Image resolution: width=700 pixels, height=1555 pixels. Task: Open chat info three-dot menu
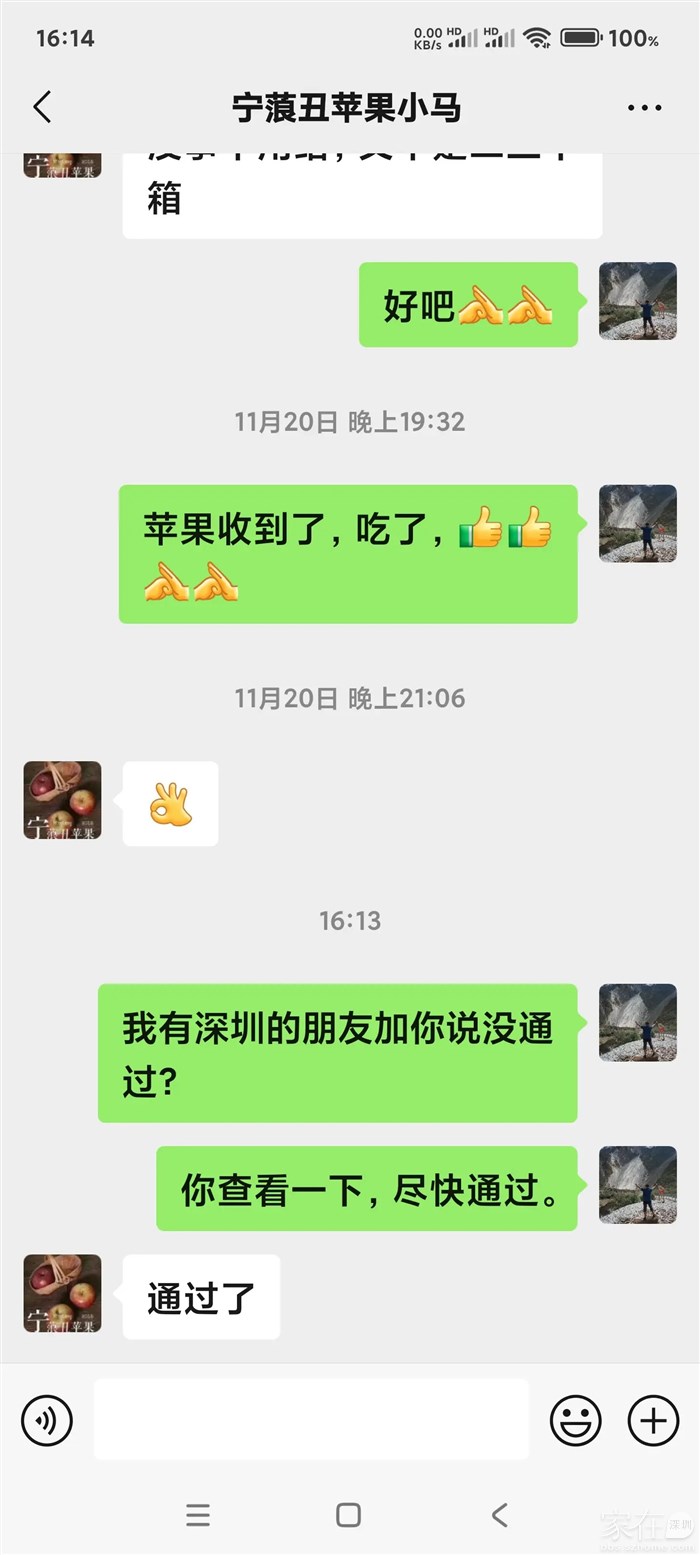(644, 108)
